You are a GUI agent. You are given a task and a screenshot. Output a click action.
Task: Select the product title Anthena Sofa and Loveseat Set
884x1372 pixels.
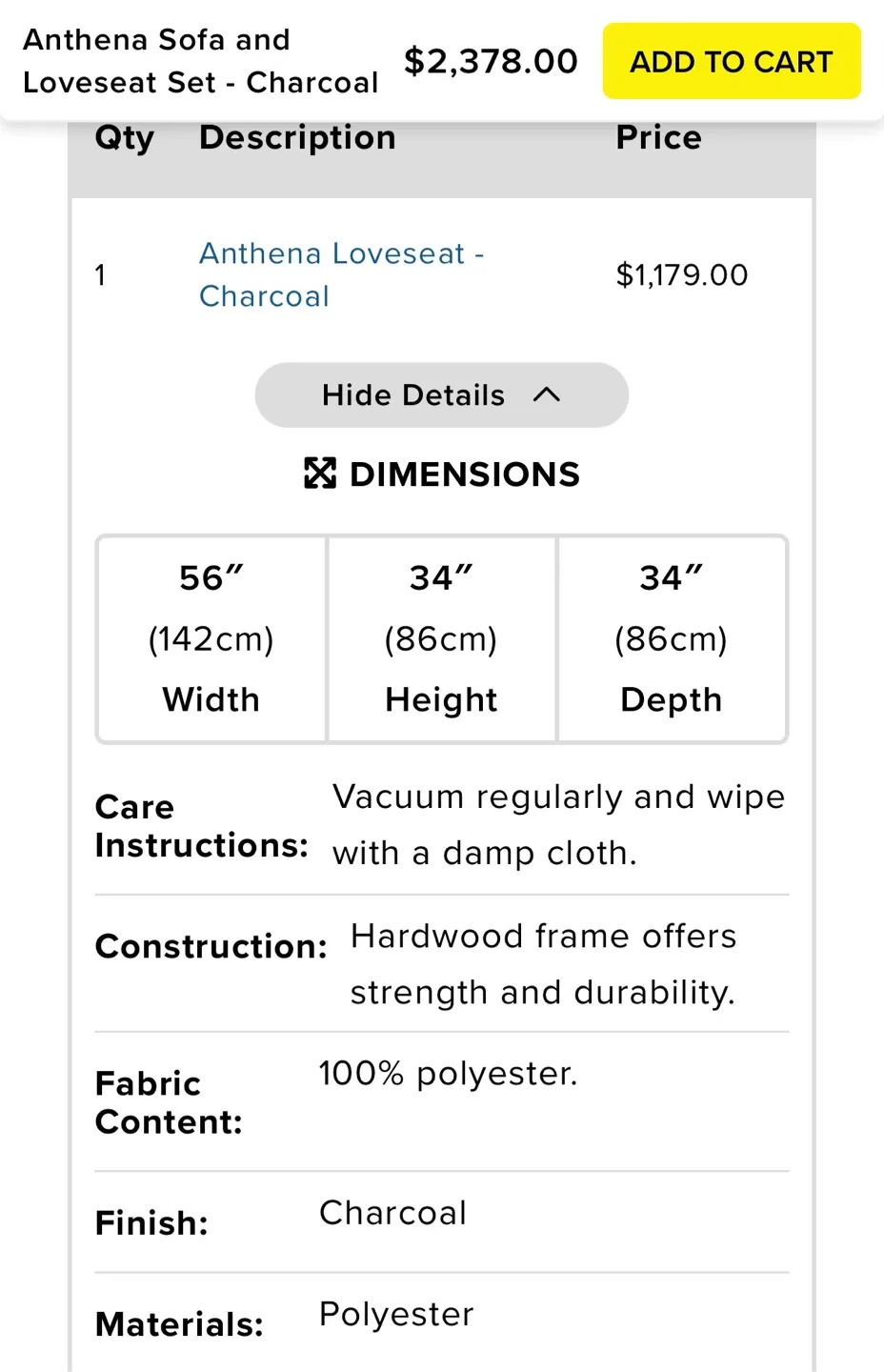200,61
